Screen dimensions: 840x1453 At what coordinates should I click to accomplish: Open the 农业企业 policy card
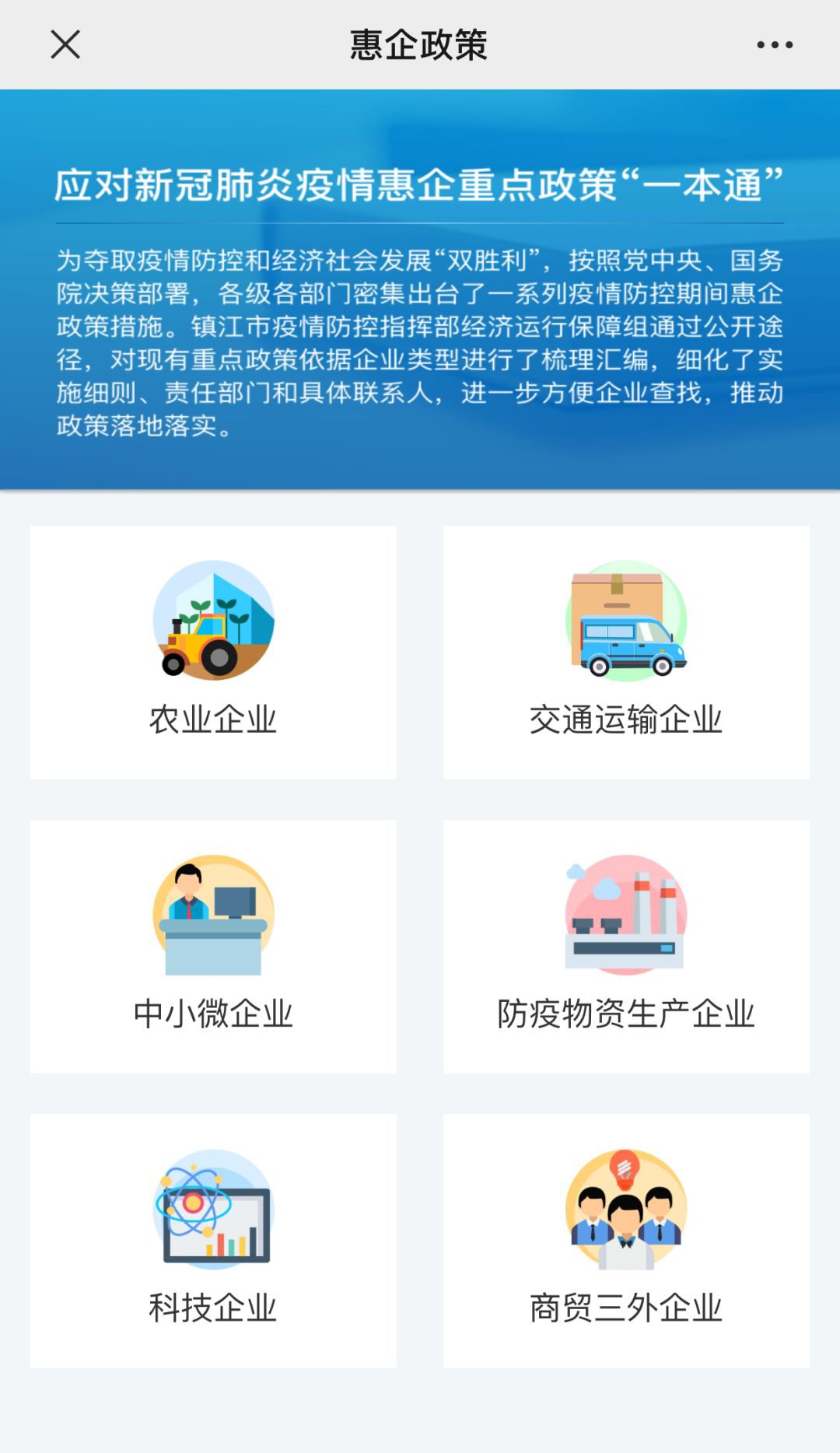[x=213, y=652]
